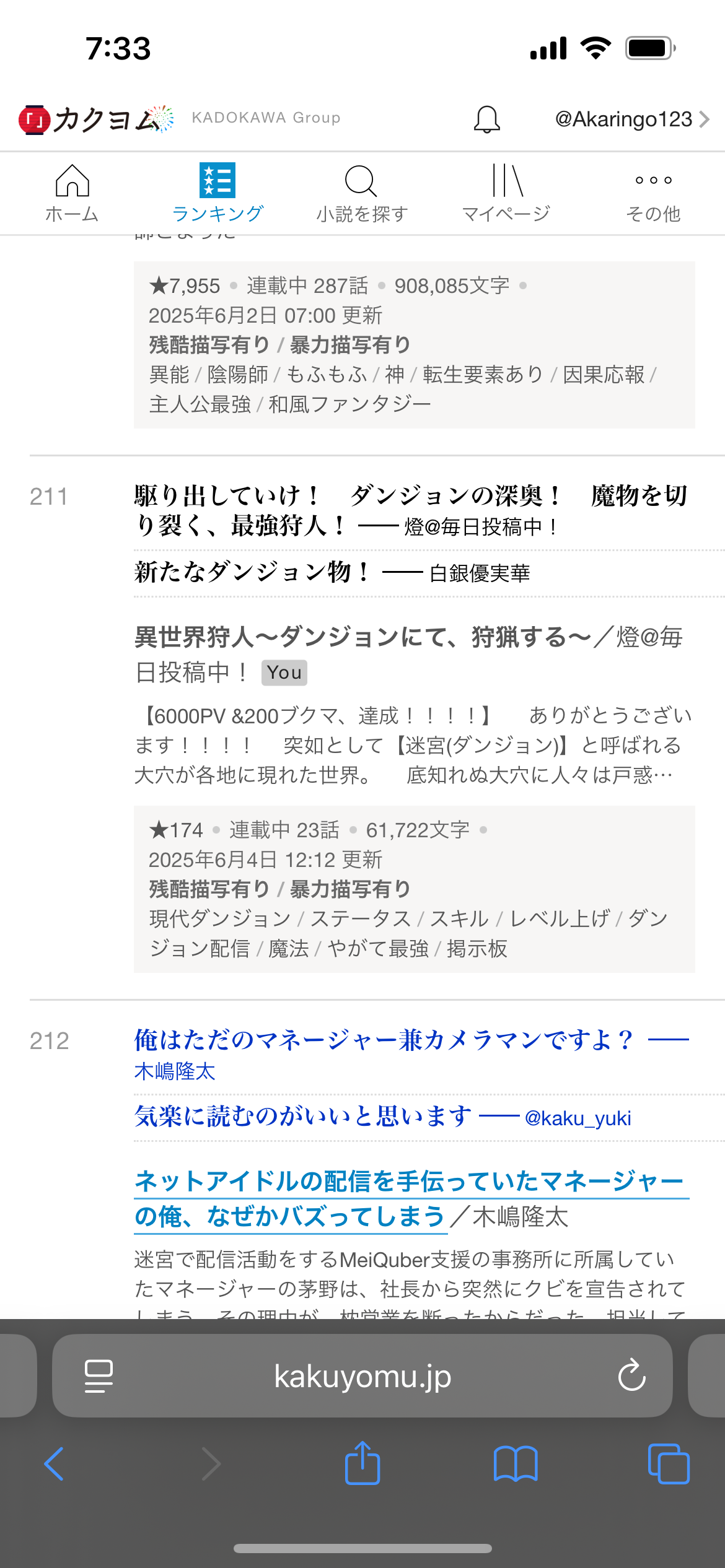The height and width of the screenshot is (1568, 725).
Task: Open the カクヨム logo home link
Action: pyautogui.click(x=96, y=119)
